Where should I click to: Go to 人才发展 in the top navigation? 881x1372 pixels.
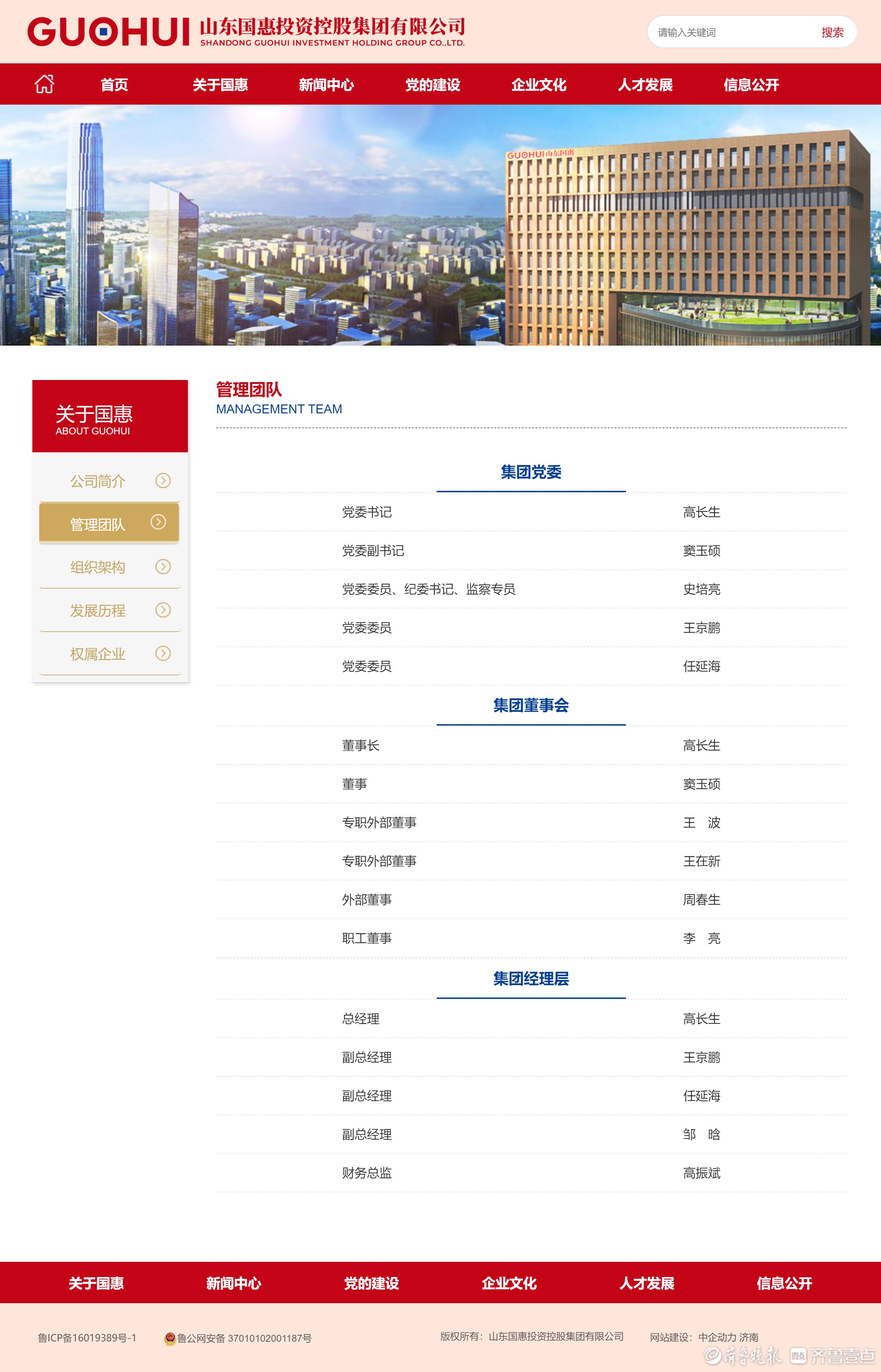coord(645,85)
